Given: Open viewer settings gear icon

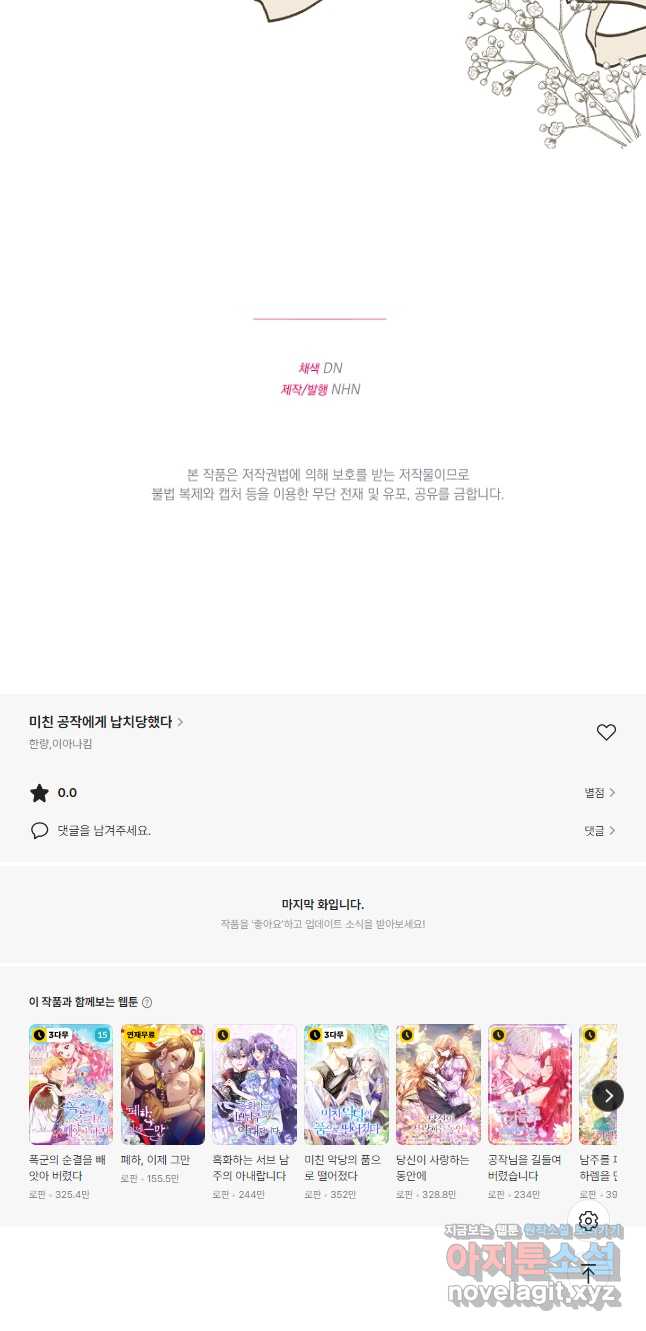Looking at the screenshot, I should pos(588,1221).
